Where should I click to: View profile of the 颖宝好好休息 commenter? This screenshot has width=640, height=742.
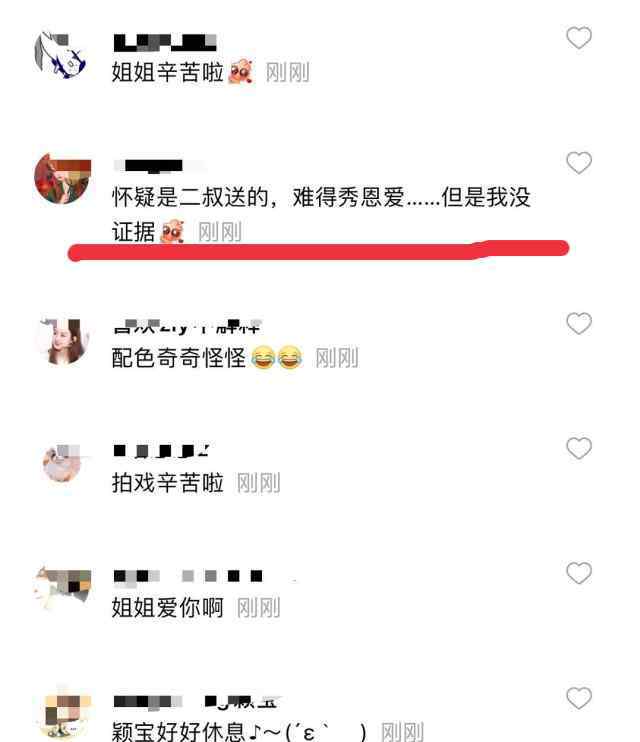[62, 716]
